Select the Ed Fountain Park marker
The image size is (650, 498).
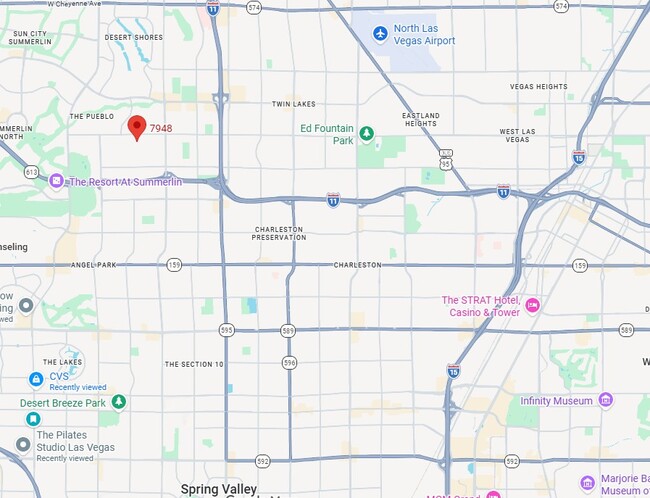tap(366, 134)
